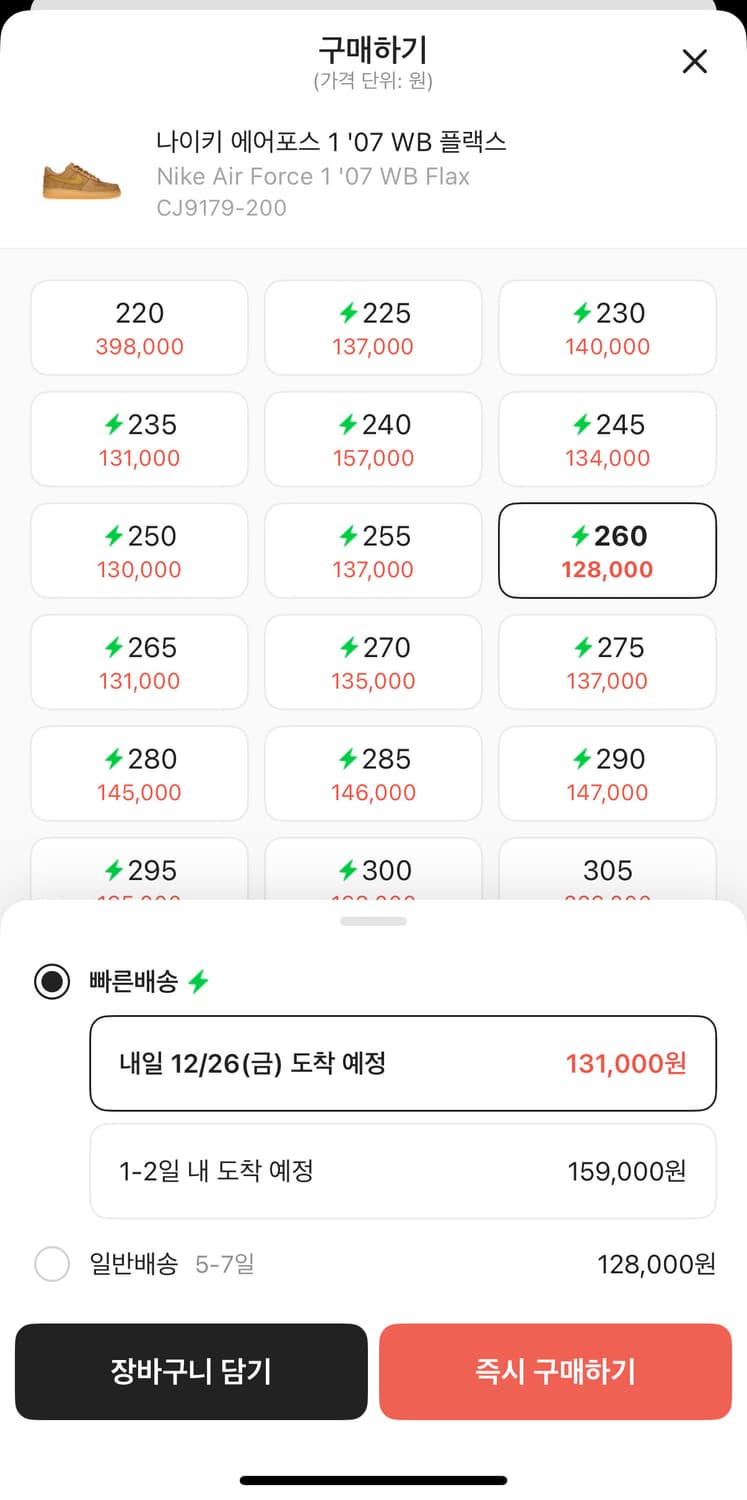This screenshot has width=747, height=1500.
Task: Select size 305 at the bottom row
Action: click(607, 871)
